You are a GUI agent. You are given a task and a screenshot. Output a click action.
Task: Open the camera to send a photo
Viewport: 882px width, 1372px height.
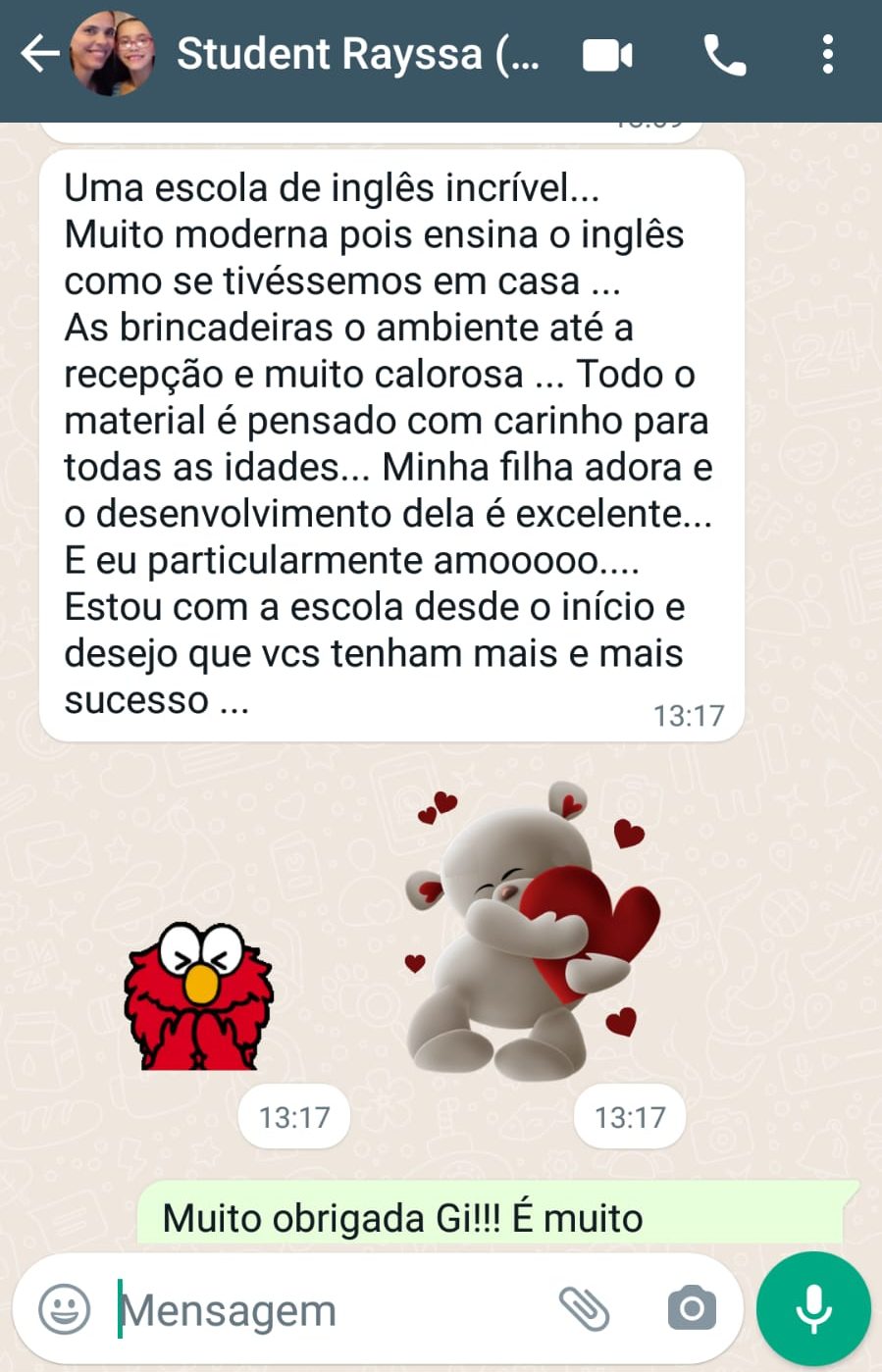click(x=692, y=1308)
